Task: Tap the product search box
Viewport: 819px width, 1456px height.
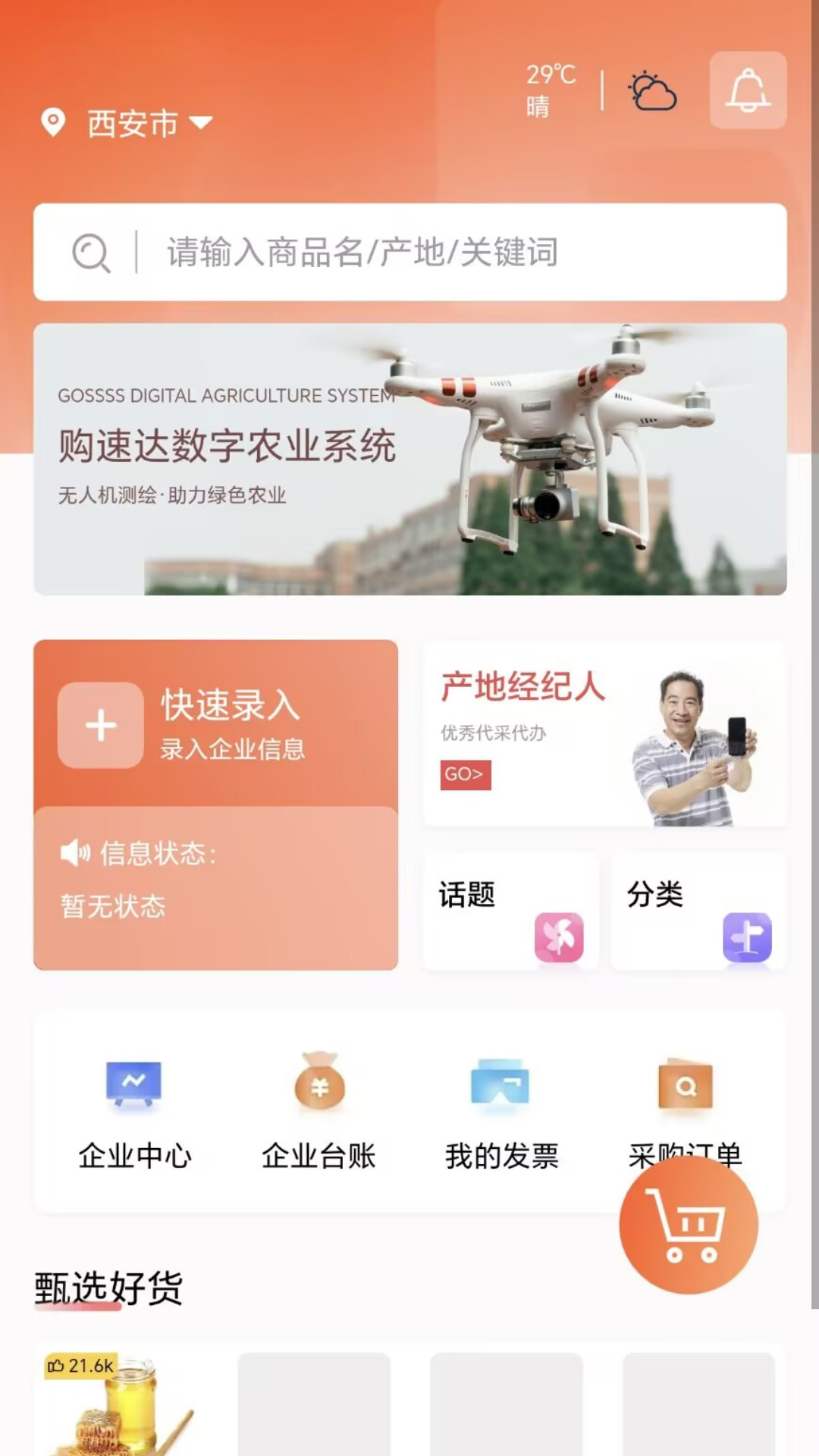Action: coord(409,252)
